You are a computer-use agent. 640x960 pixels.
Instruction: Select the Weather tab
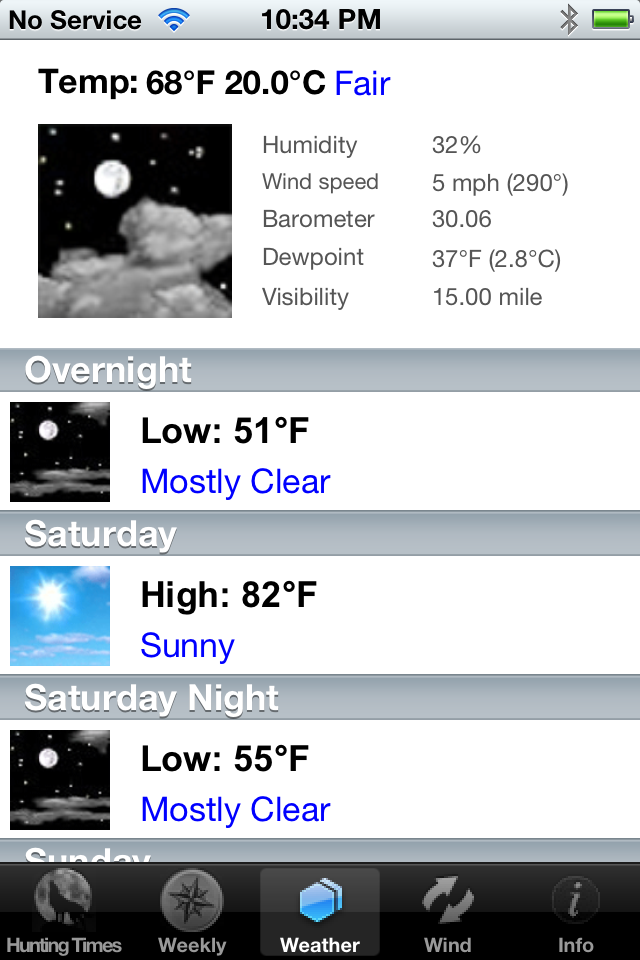pyautogui.click(x=320, y=912)
